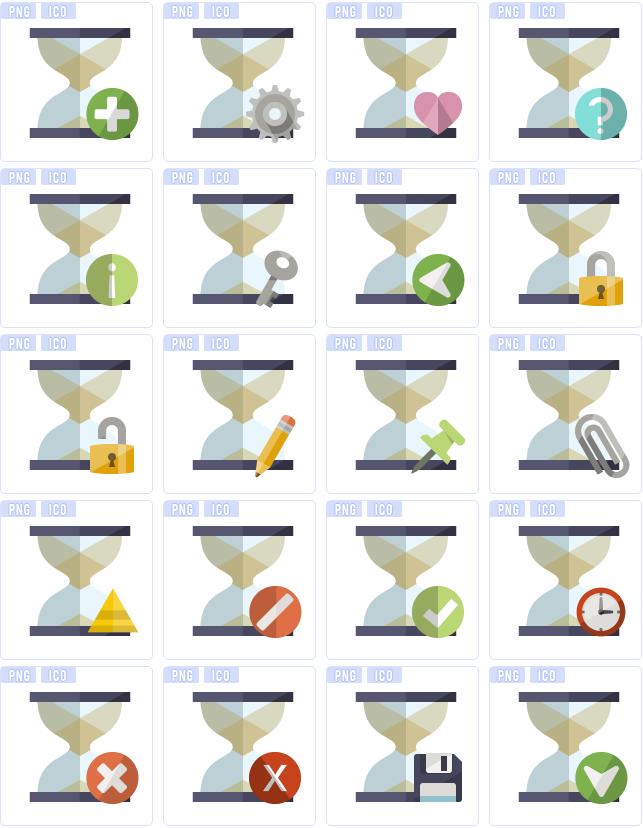Download PNG of the hourglass plus icon
Screen dimensions: 643x828
[x=19, y=12]
